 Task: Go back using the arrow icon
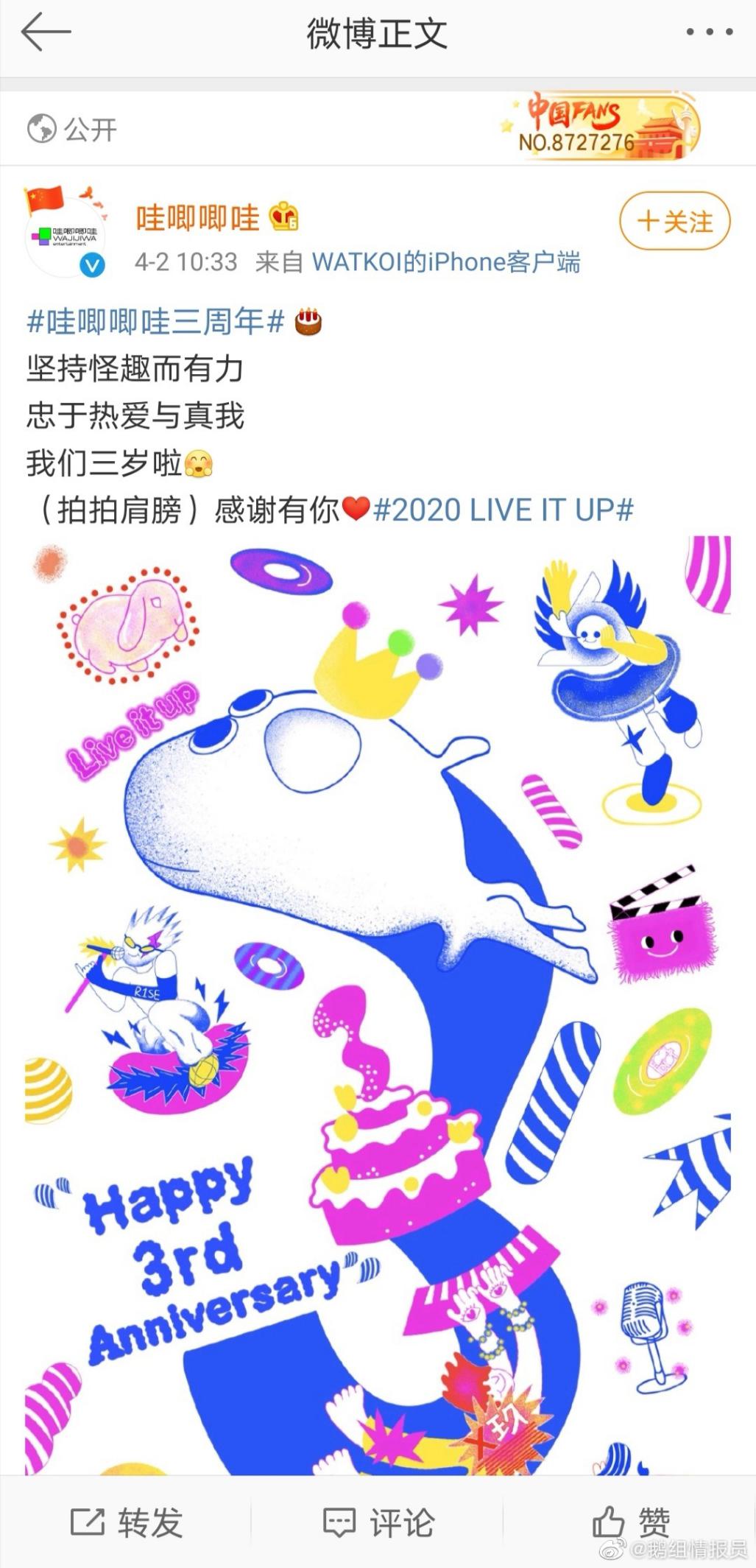click(x=46, y=33)
